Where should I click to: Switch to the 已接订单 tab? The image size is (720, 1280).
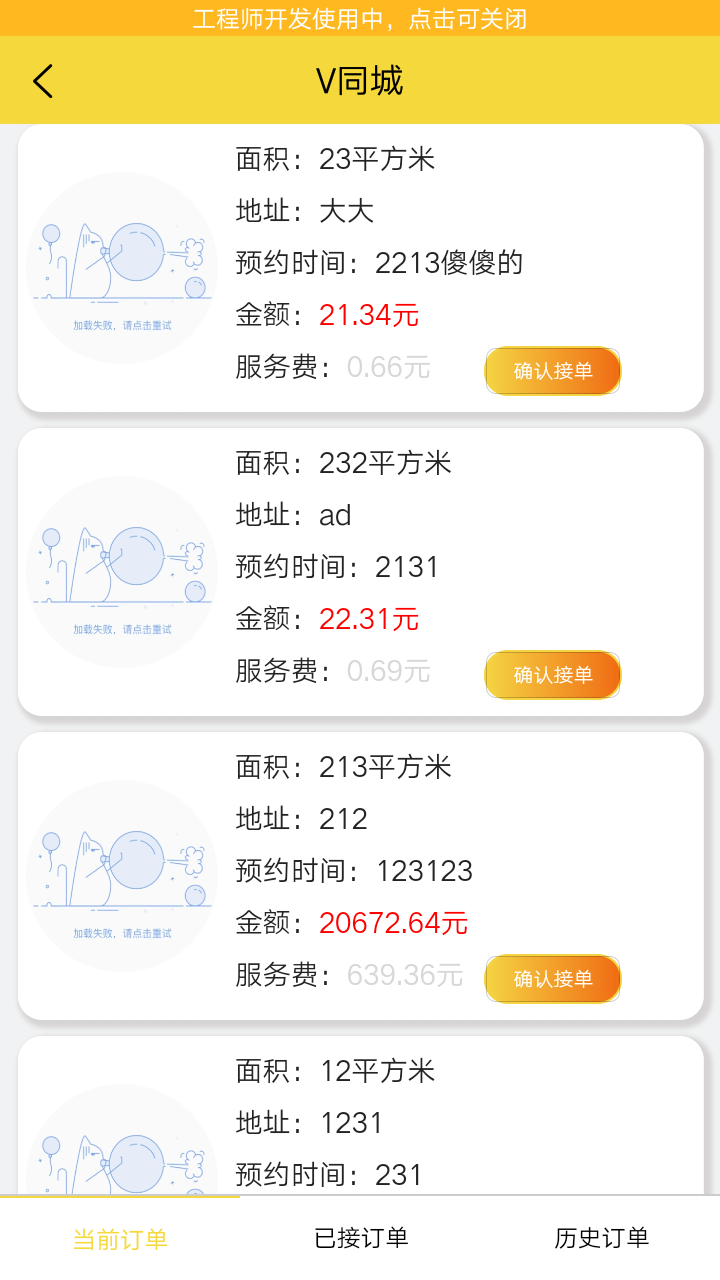pyautogui.click(x=361, y=1238)
